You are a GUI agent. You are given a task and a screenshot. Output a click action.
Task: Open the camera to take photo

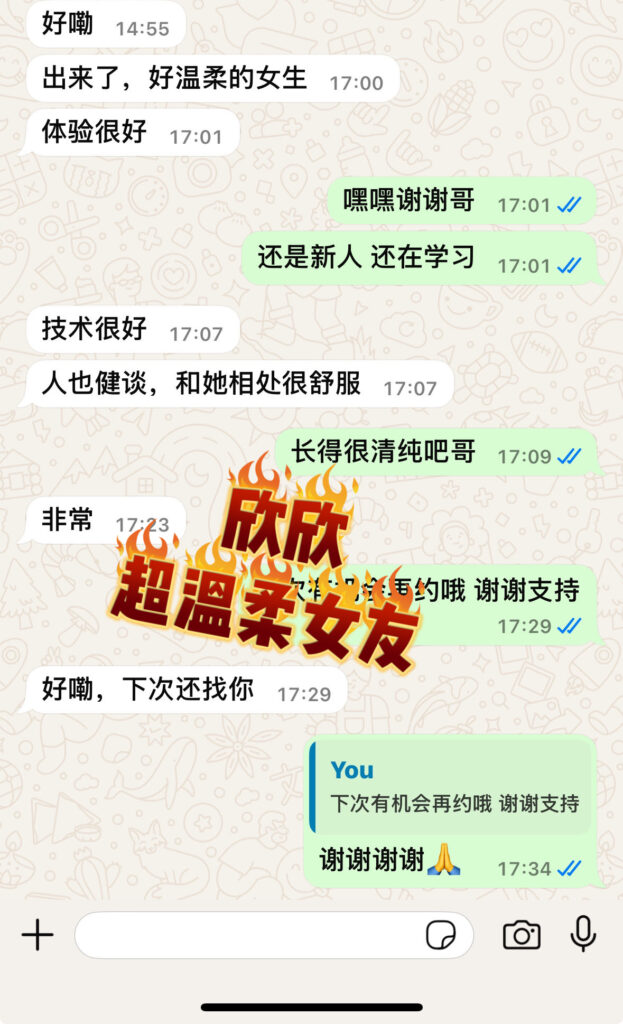(521, 935)
